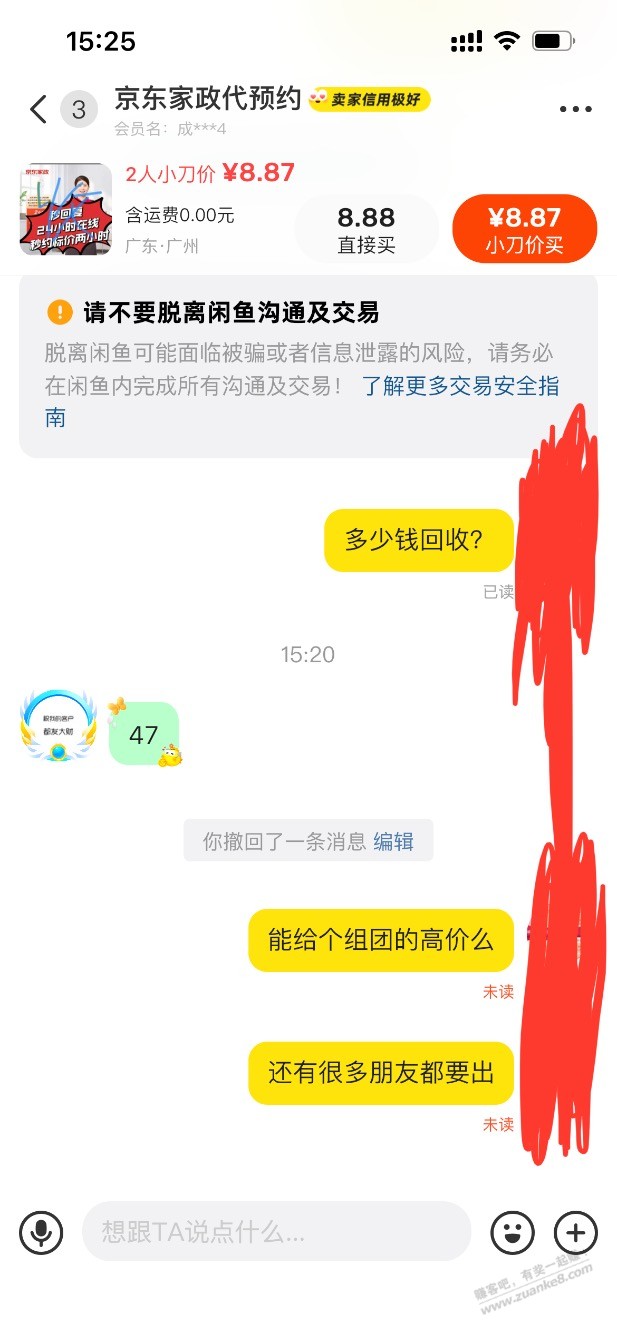Image resolution: width=617 pixels, height=1334 pixels.
Task: Open the emoji picker
Action: pyautogui.click(x=512, y=1232)
